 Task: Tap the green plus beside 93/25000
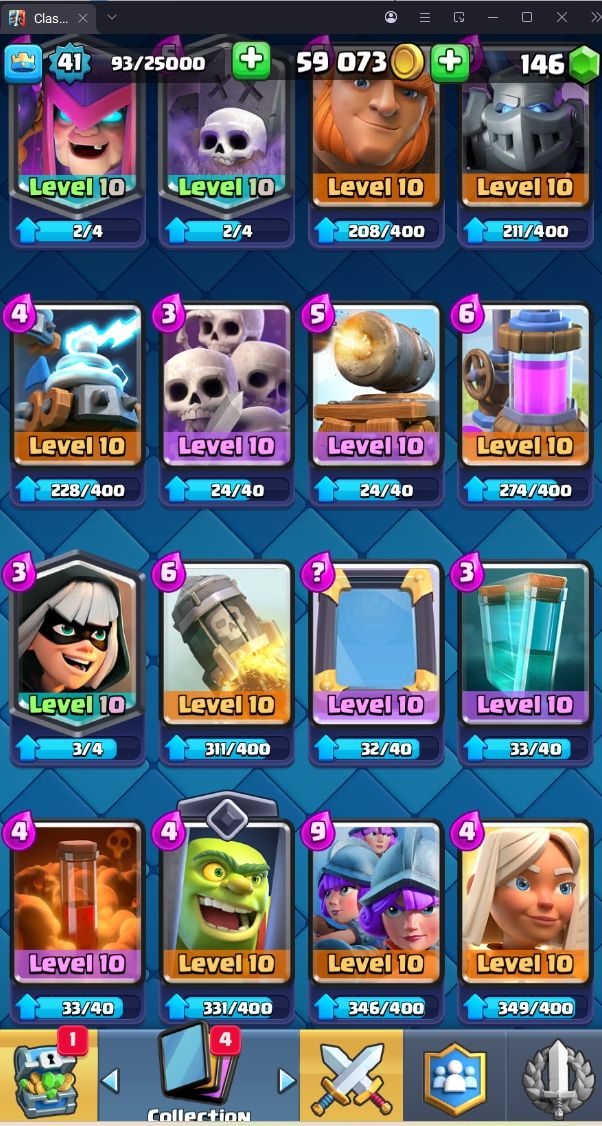coord(251,62)
